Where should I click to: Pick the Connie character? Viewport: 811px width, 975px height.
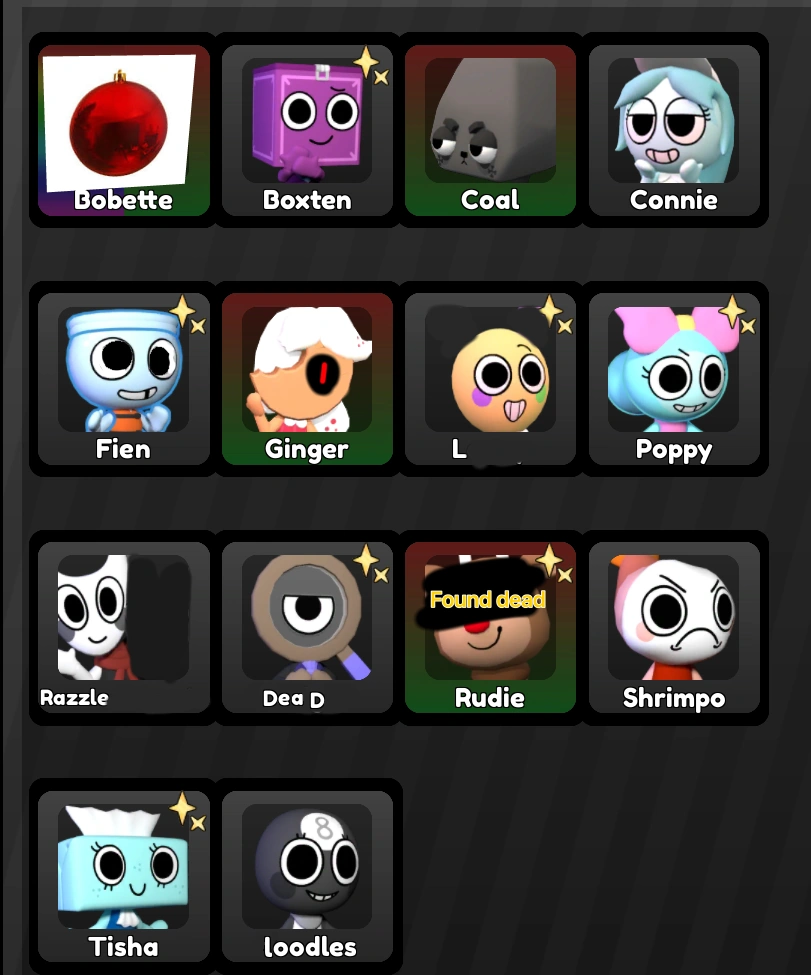[x=674, y=130]
